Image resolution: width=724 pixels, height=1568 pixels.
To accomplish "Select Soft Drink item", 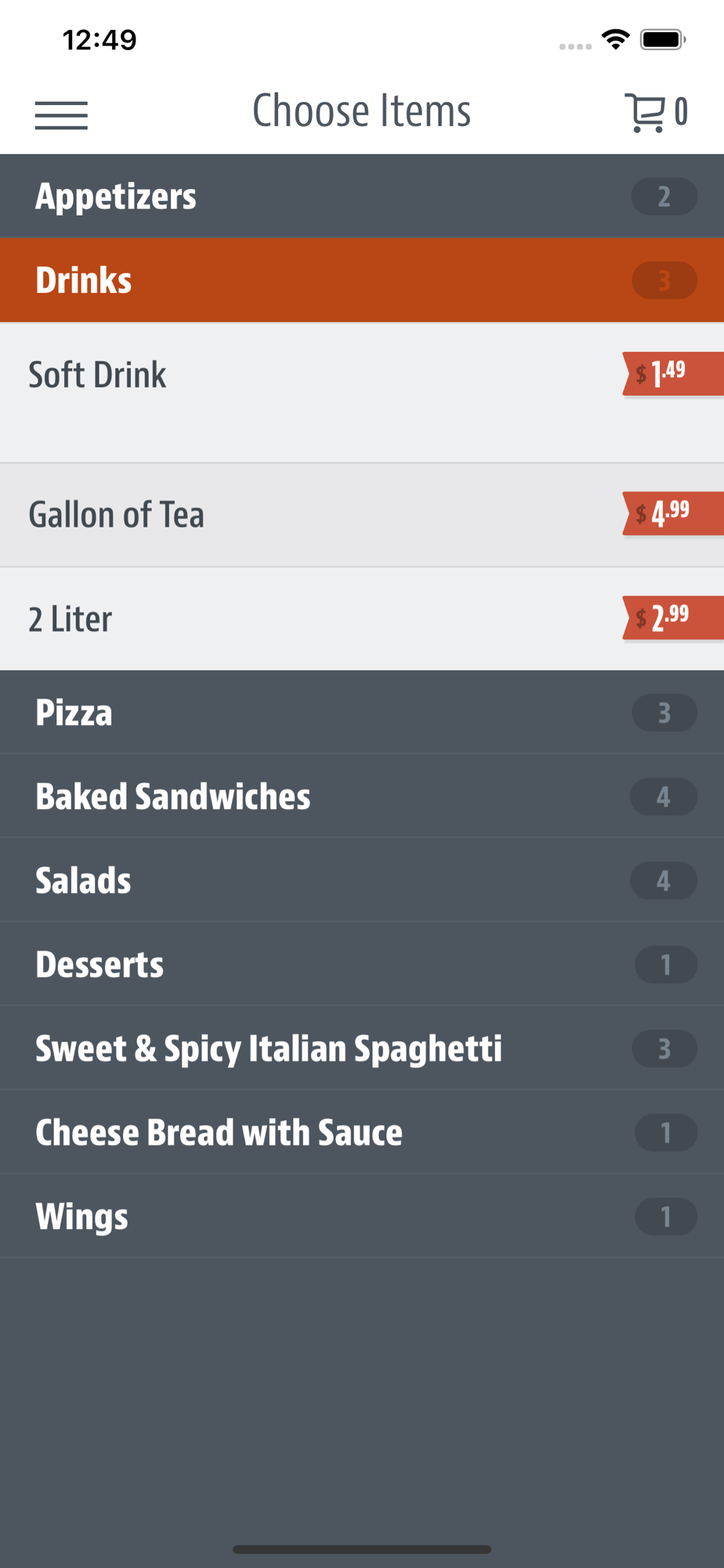I will pos(362,393).
